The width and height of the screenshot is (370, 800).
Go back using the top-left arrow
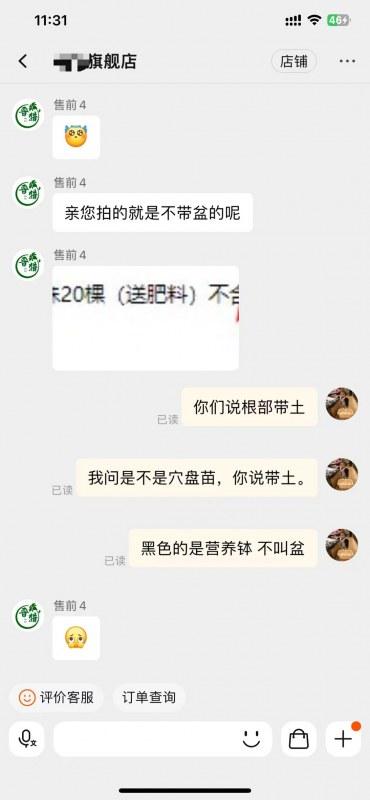22,61
